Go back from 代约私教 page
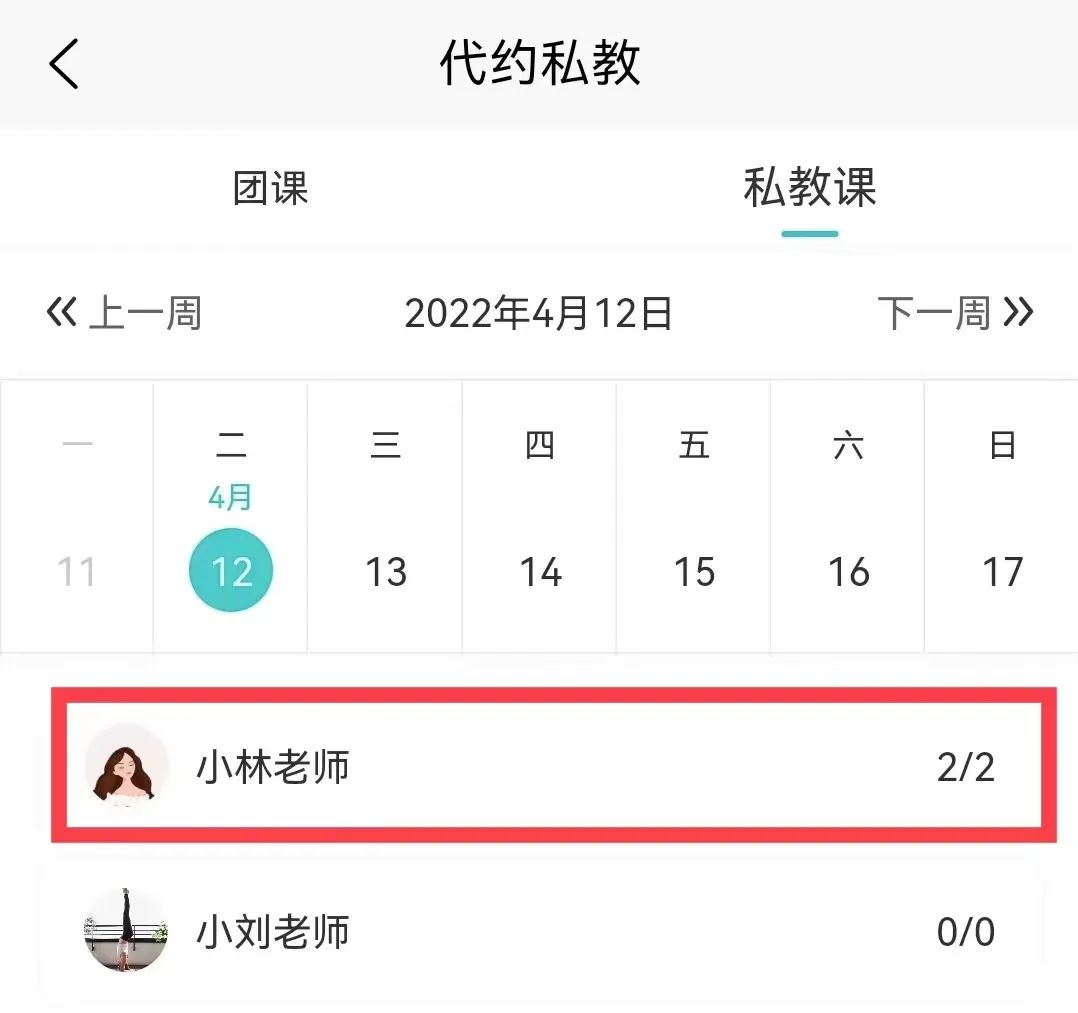This screenshot has height=1013, width=1078. (x=64, y=65)
